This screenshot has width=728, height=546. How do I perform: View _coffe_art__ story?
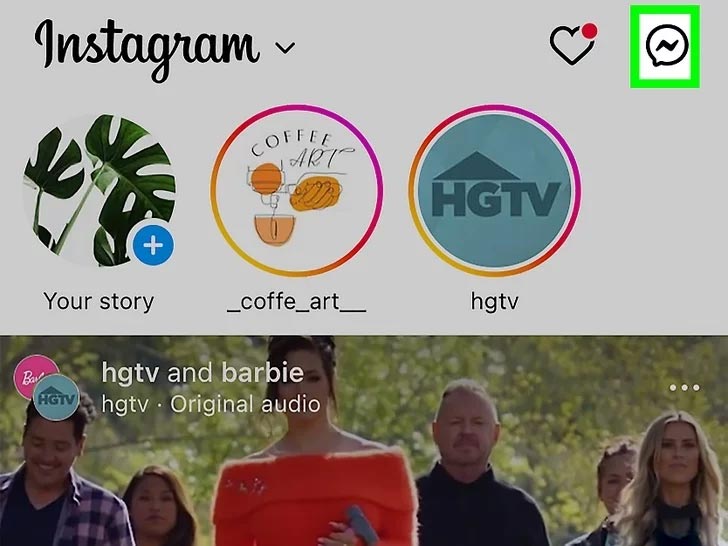point(296,192)
